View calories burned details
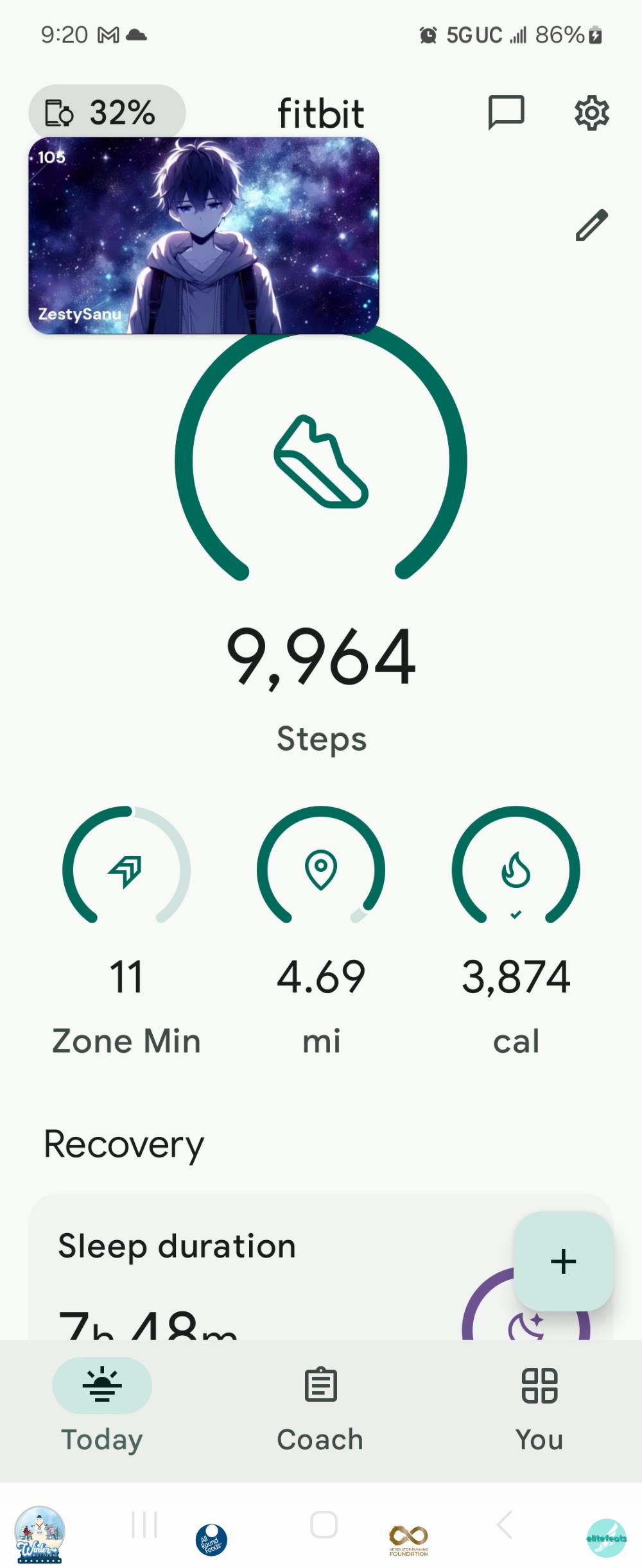642x1568 pixels. pos(516,930)
